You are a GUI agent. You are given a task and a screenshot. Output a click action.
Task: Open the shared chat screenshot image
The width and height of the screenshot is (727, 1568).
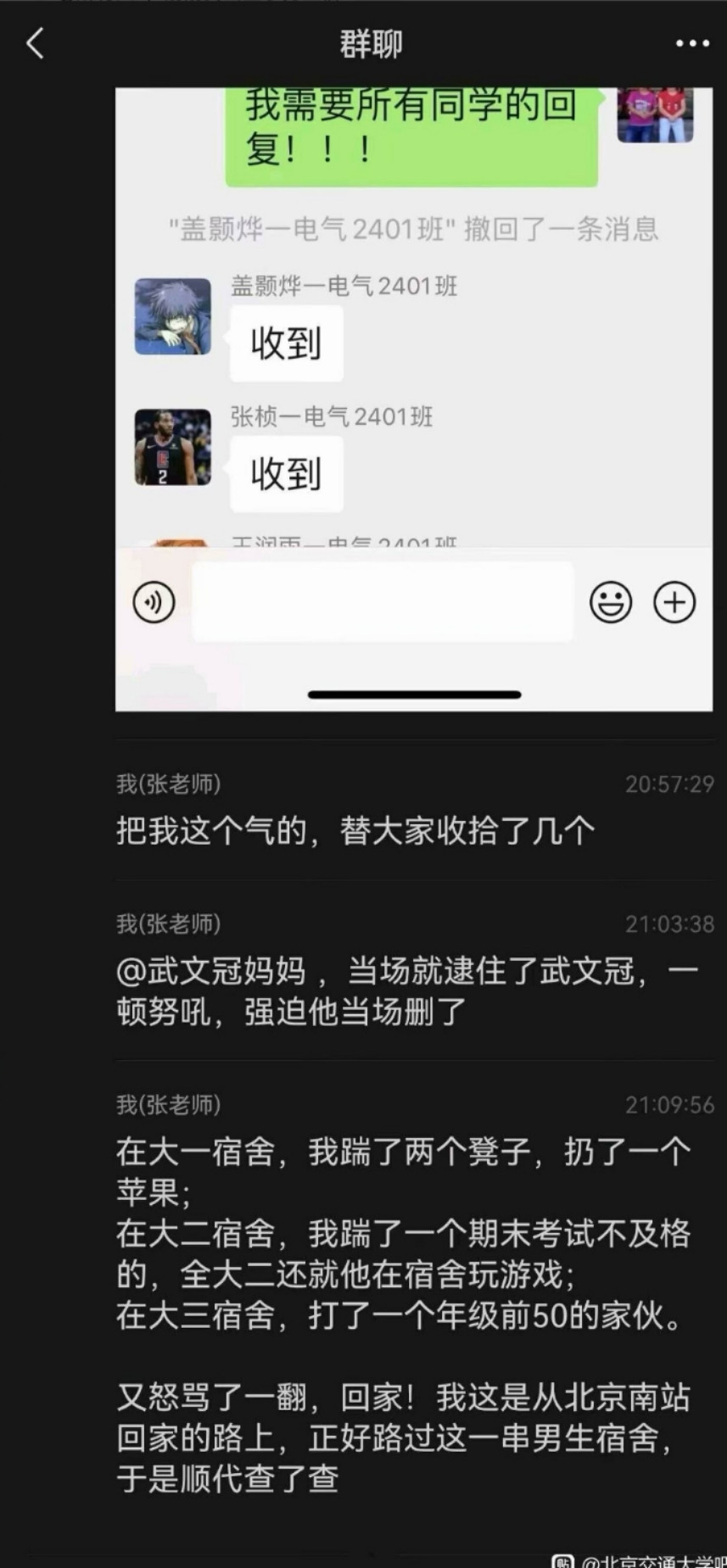coord(414,399)
